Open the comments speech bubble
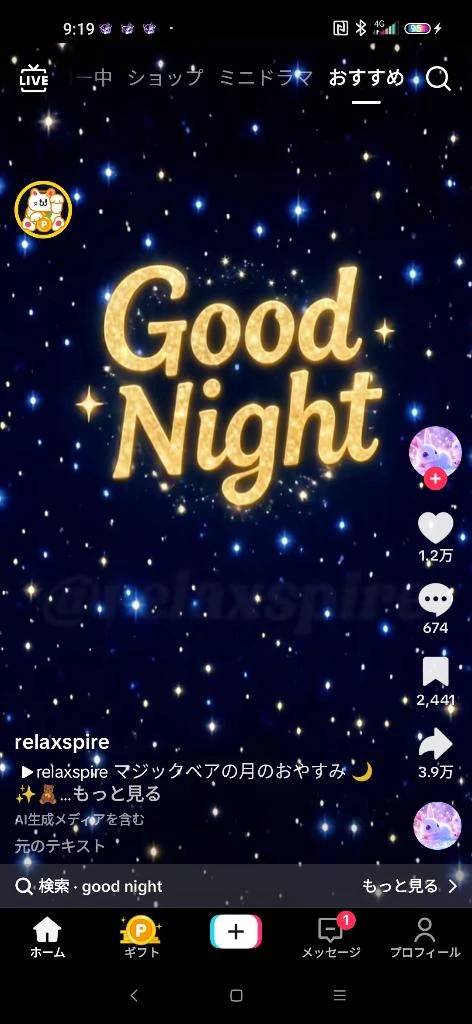Image resolution: width=472 pixels, height=1024 pixels. (435, 601)
